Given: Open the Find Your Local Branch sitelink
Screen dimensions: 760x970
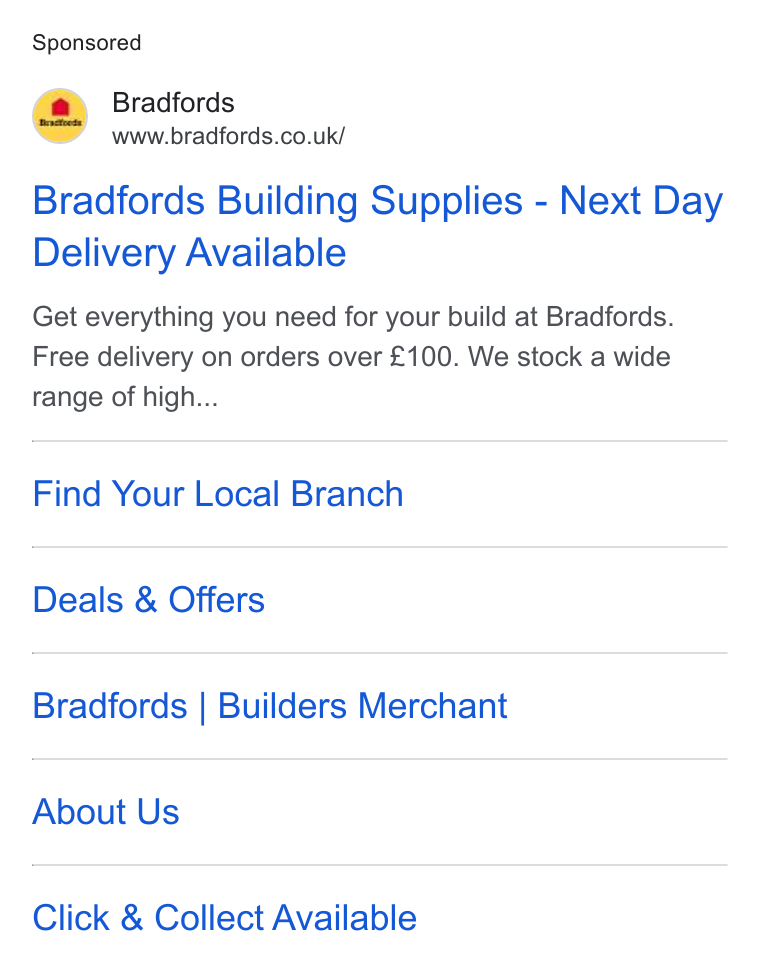Looking at the screenshot, I should click(x=218, y=494).
